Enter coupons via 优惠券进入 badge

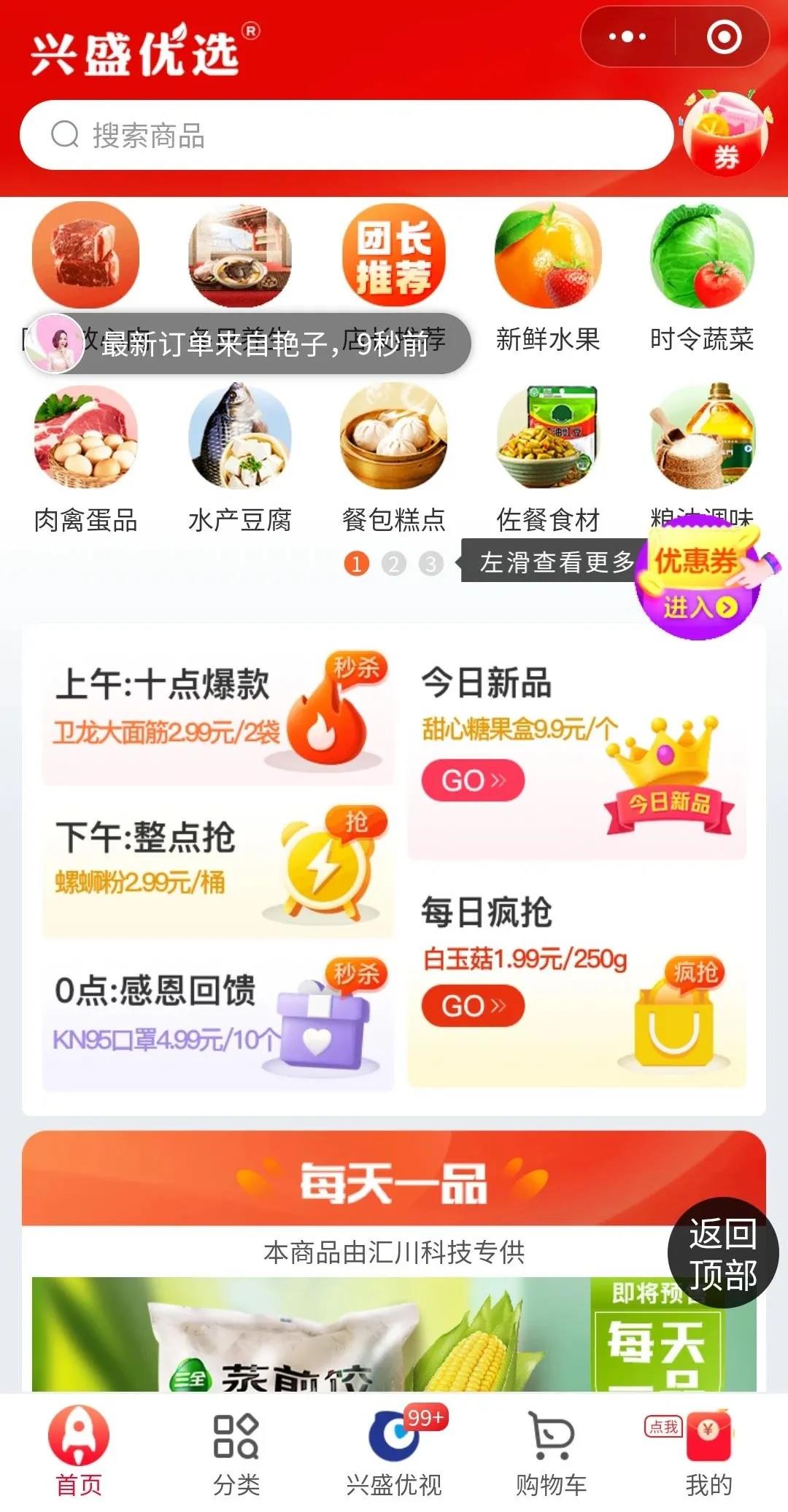(x=698, y=584)
